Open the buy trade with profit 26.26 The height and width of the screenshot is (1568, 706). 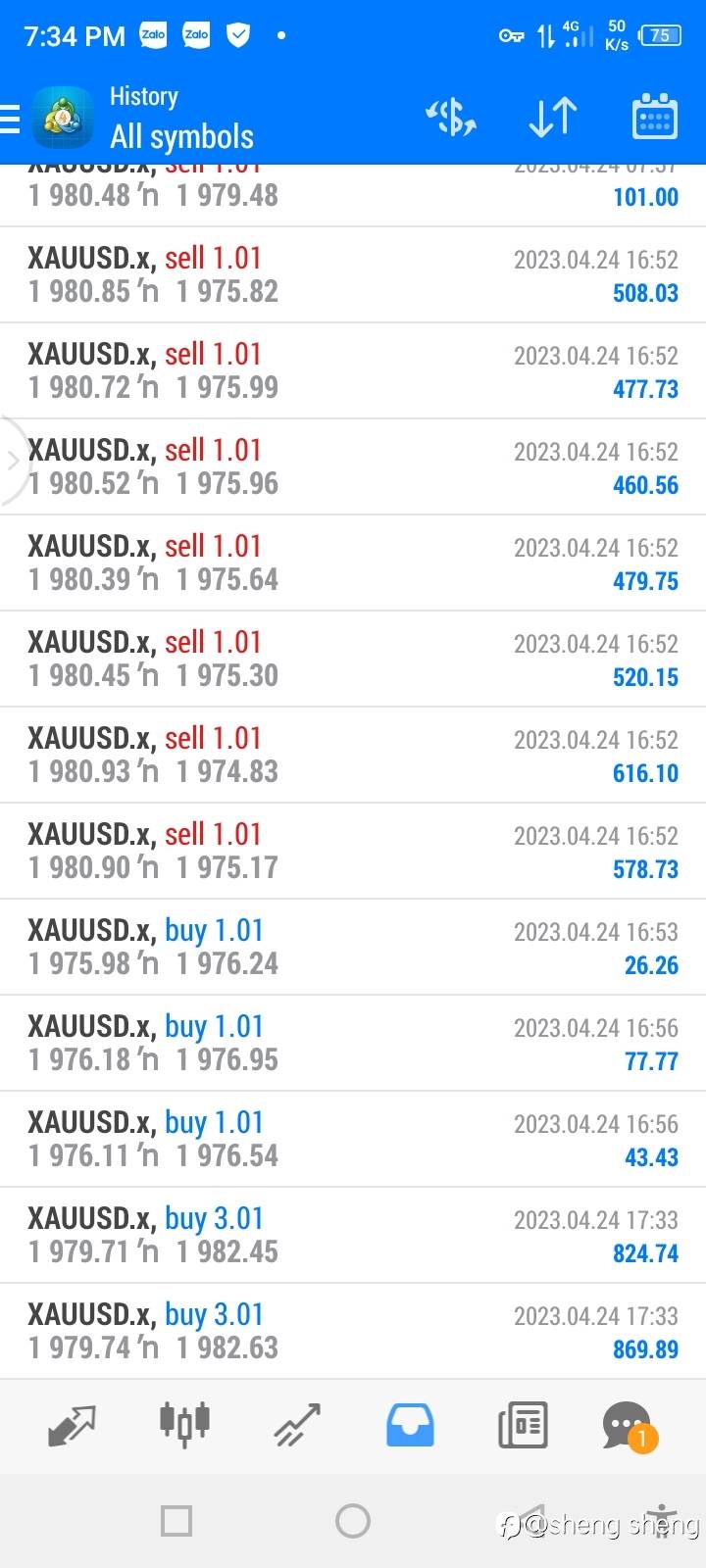[x=353, y=948]
